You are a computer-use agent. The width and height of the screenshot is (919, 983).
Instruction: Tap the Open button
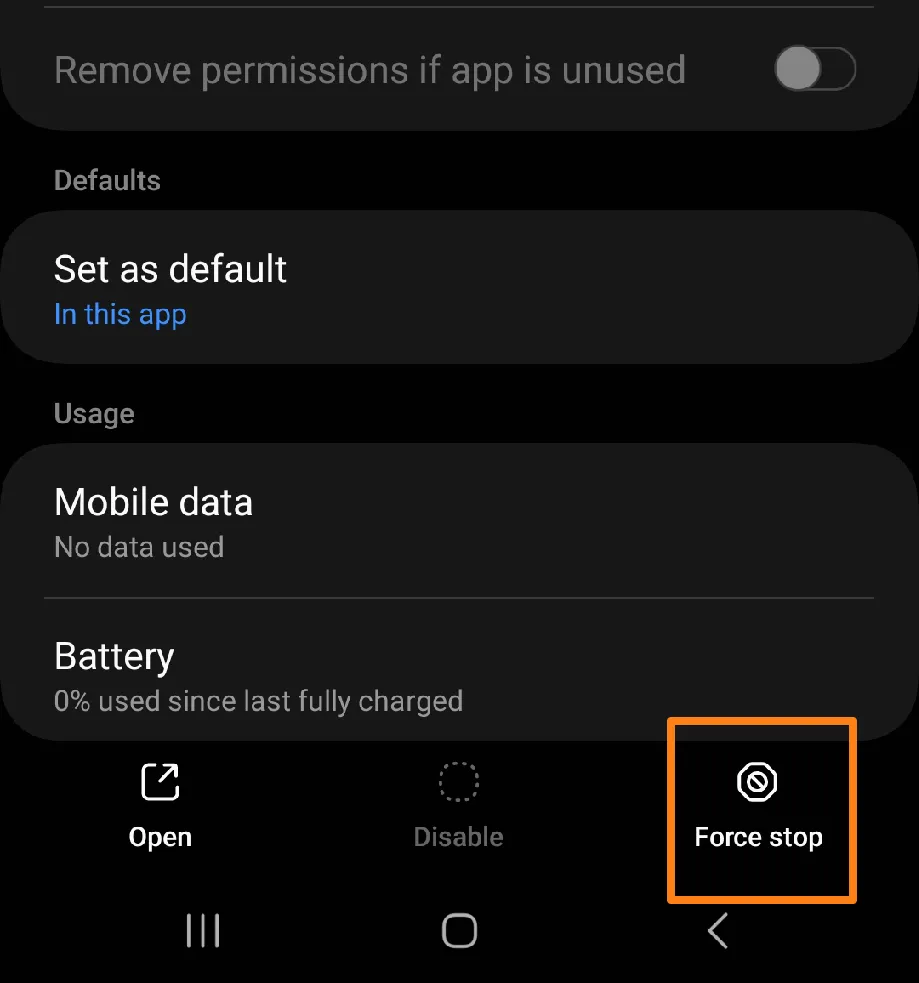pyautogui.click(x=160, y=806)
